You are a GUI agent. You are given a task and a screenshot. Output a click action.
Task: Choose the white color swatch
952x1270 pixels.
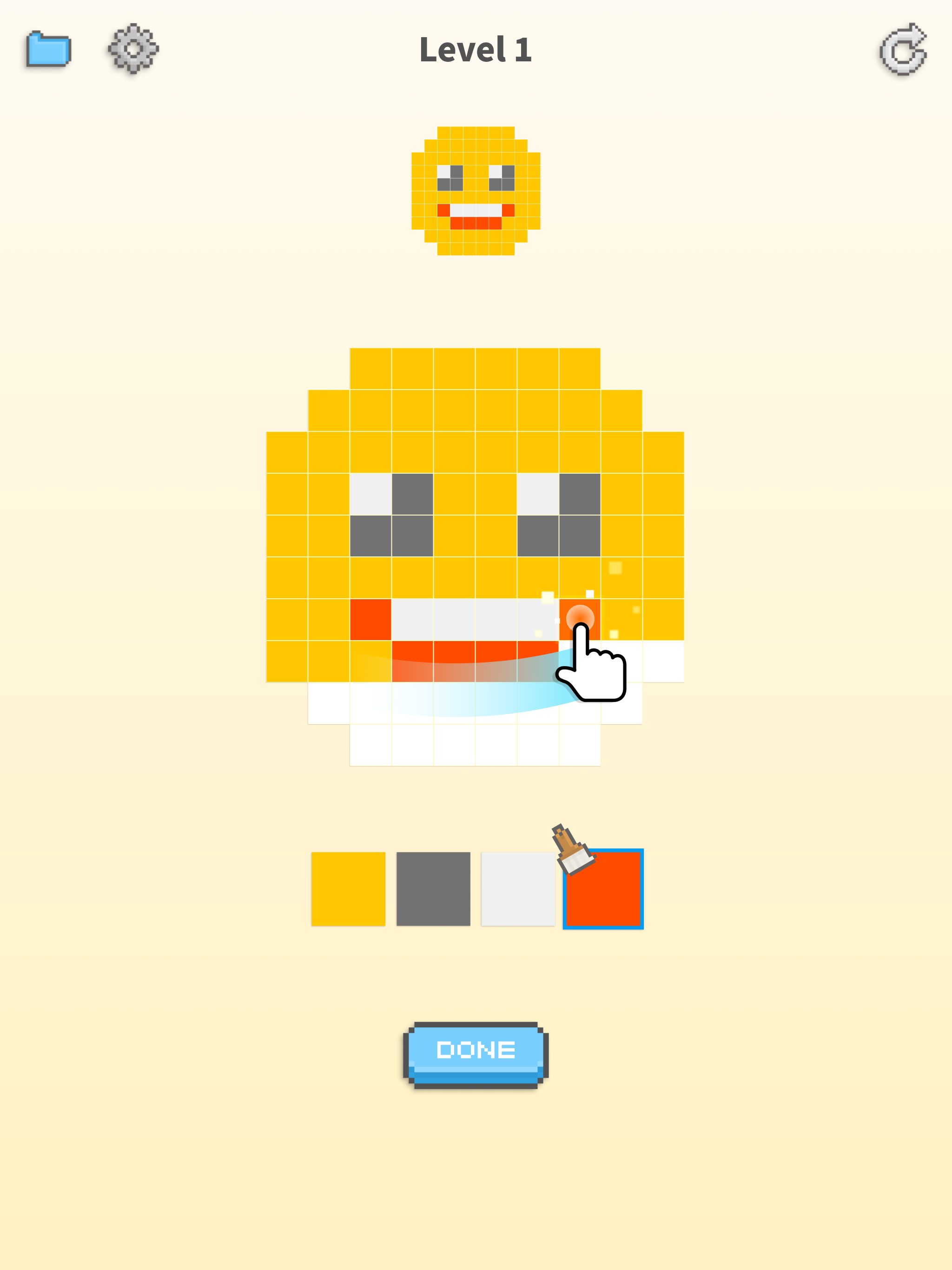(517, 888)
